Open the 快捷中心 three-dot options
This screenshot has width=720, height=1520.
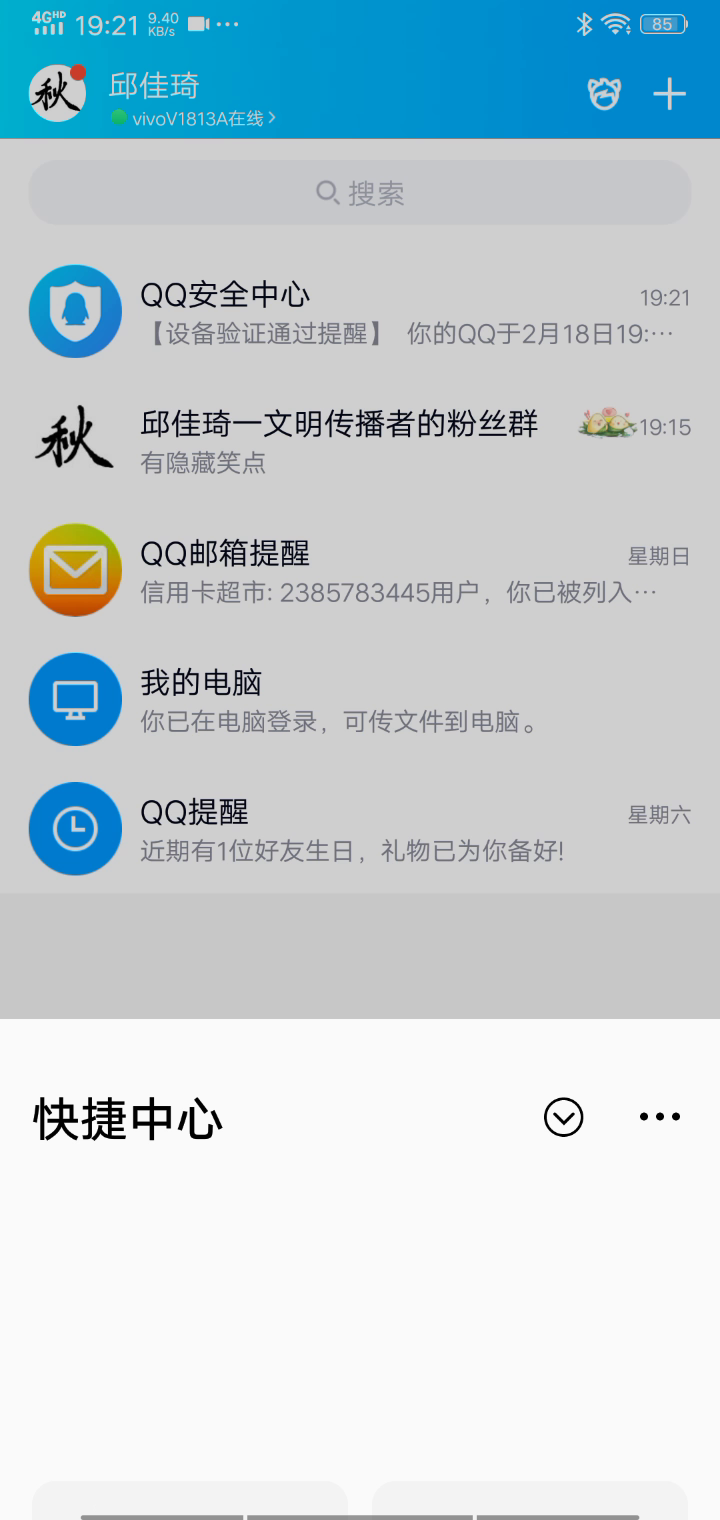pyautogui.click(x=660, y=1117)
